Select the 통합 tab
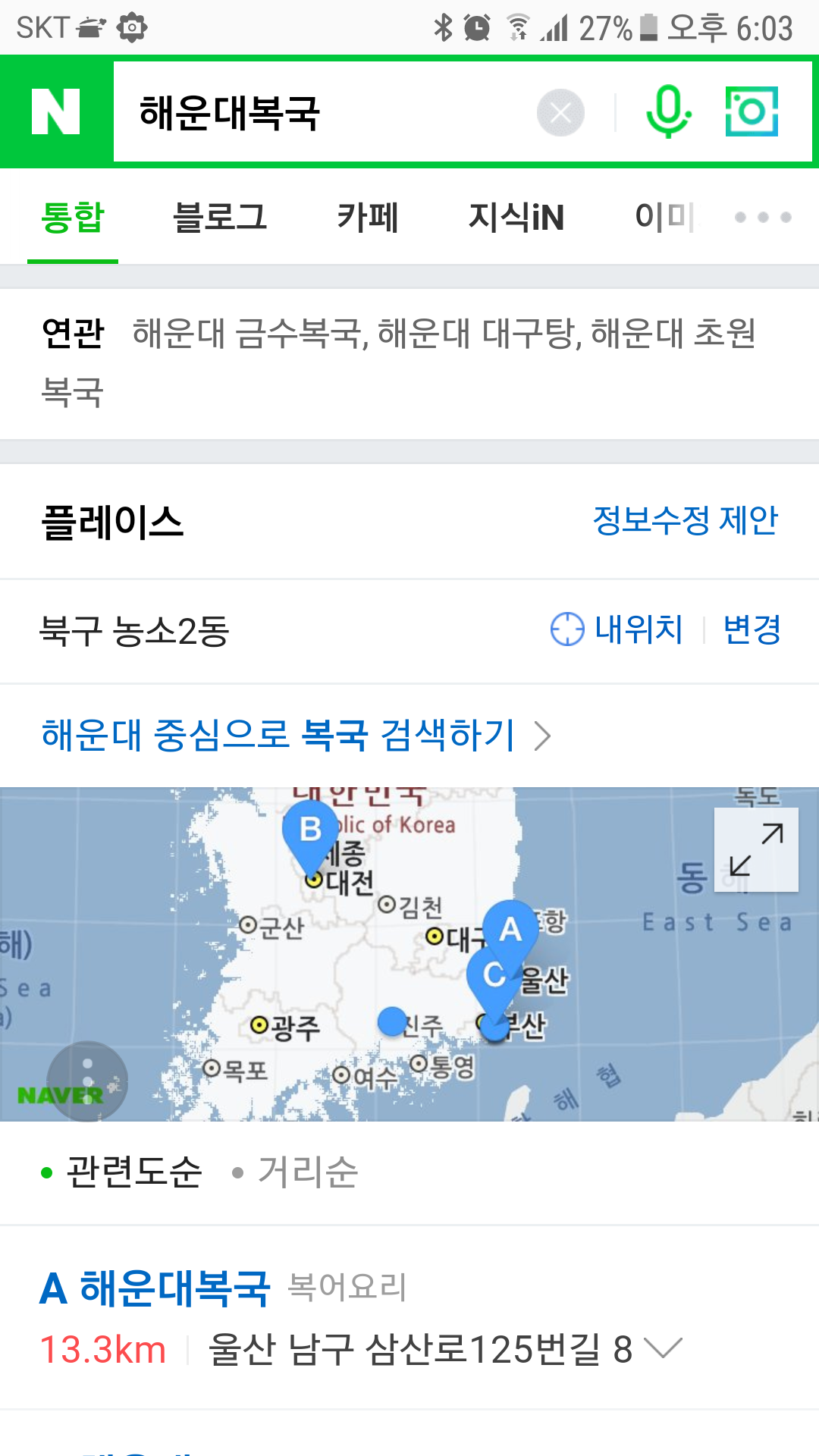The width and height of the screenshot is (819, 1456). (x=73, y=218)
